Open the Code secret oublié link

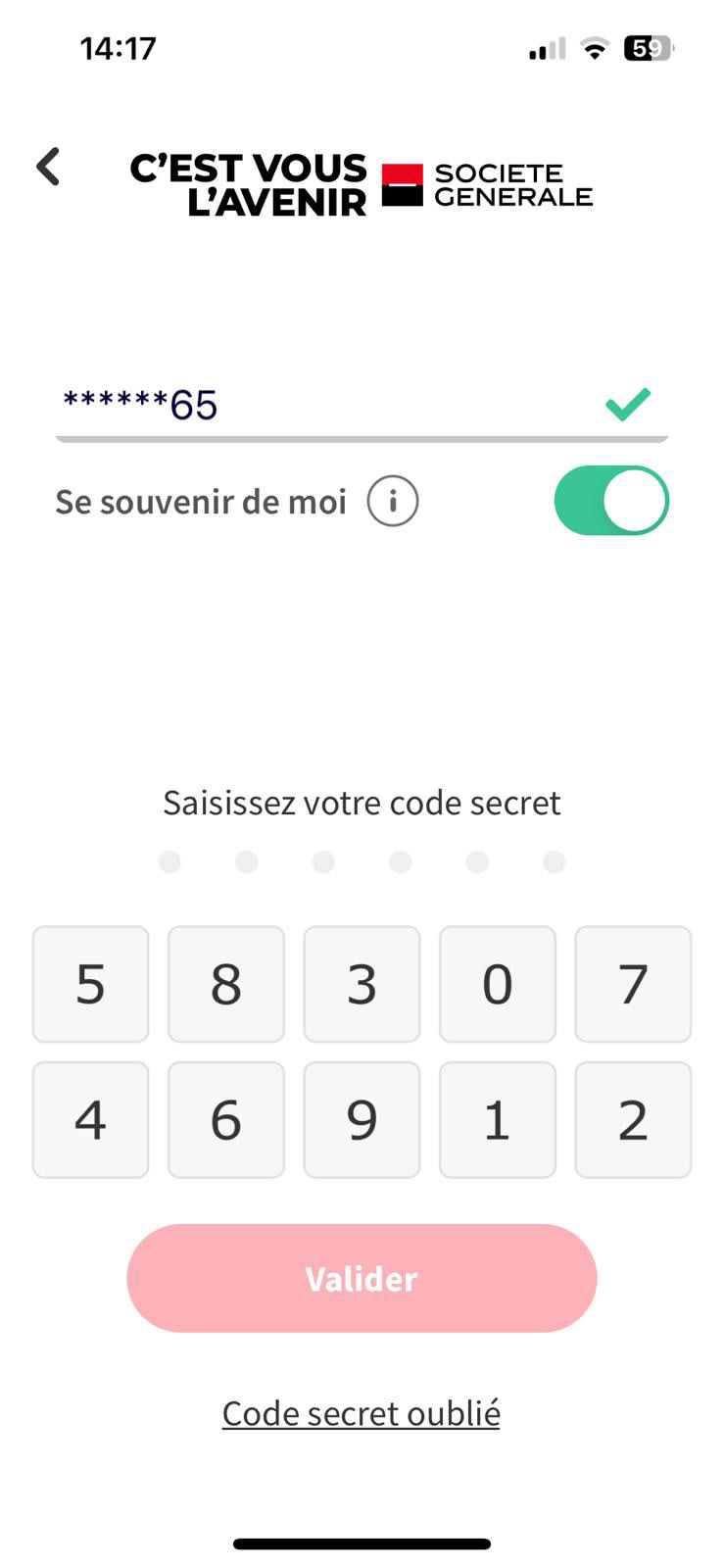point(362,1413)
